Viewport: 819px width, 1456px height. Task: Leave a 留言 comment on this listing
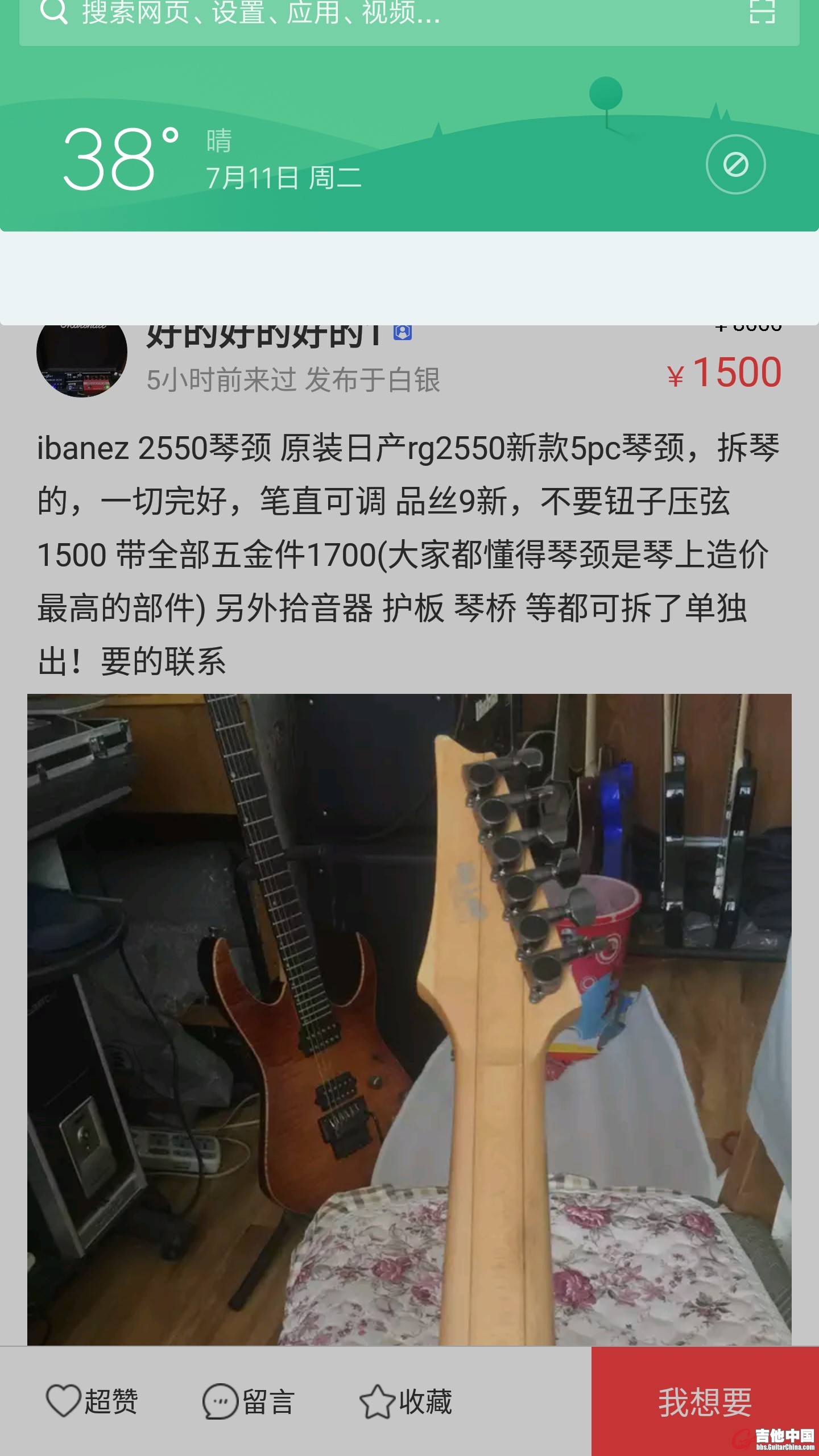coord(249,1401)
